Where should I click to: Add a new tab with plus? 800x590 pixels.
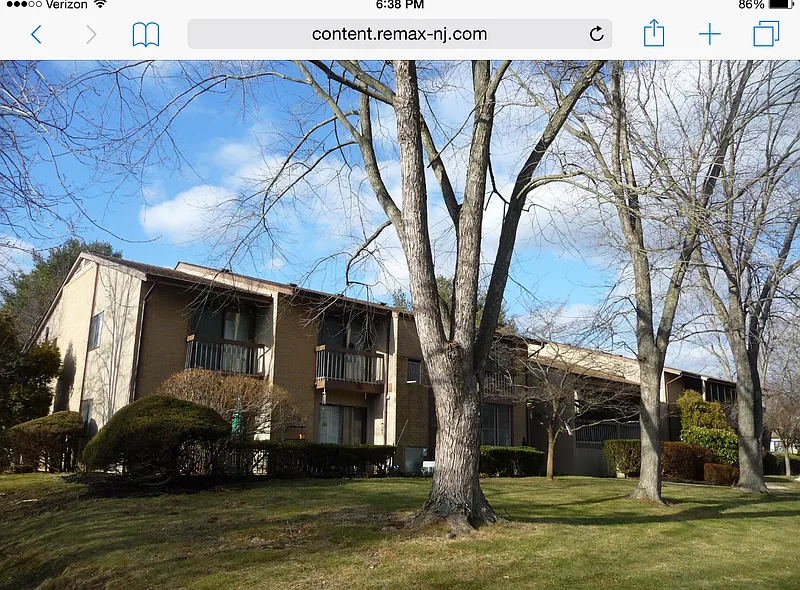pyautogui.click(x=709, y=34)
